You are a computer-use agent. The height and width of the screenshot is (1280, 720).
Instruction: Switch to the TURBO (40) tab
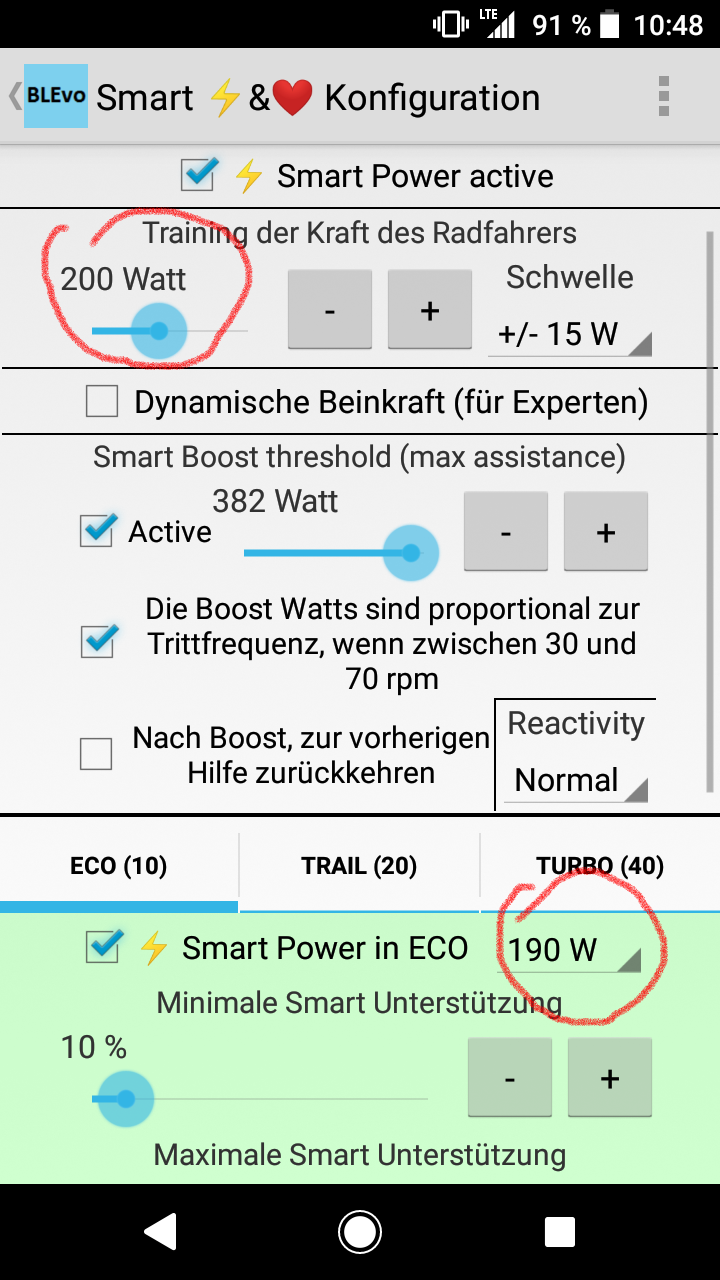[x=600, y=866]
